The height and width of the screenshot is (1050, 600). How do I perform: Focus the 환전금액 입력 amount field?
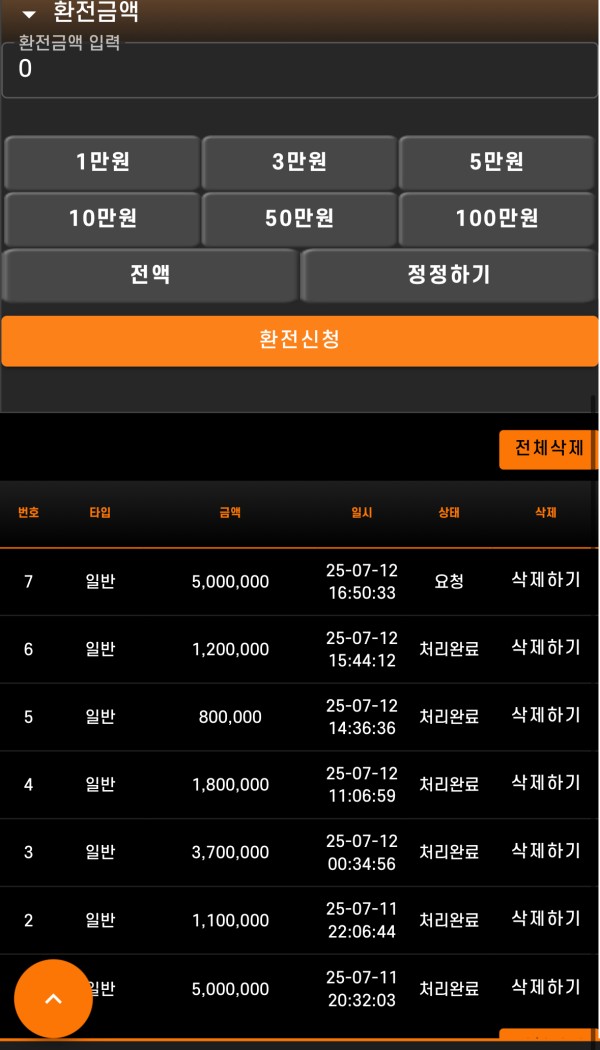(300, 70)
